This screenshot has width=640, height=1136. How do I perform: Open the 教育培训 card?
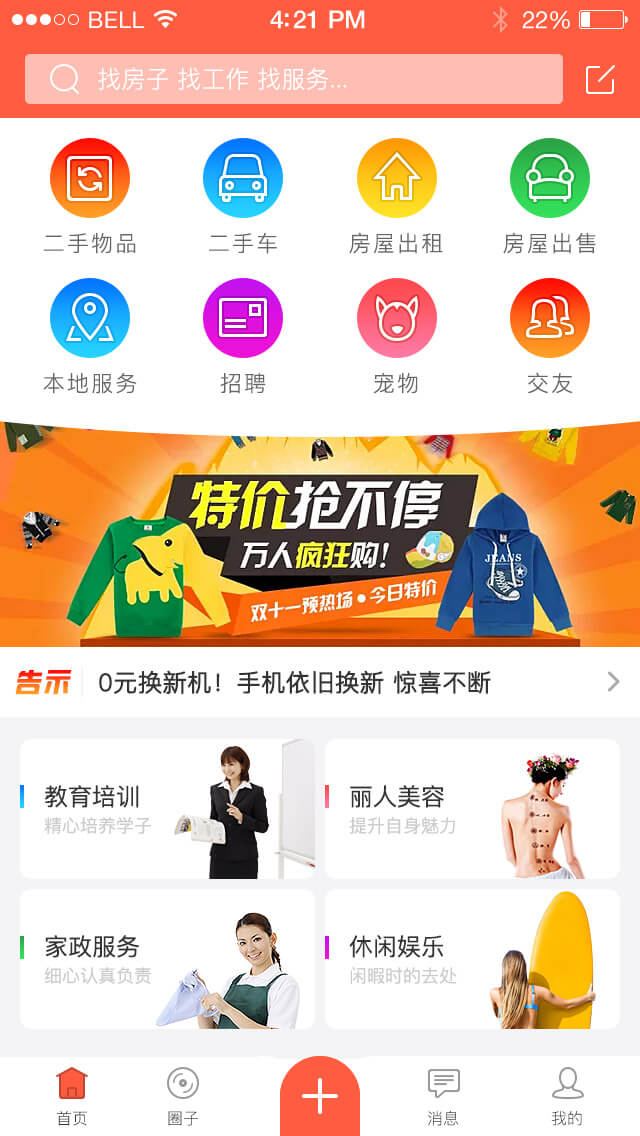point(167,809)
